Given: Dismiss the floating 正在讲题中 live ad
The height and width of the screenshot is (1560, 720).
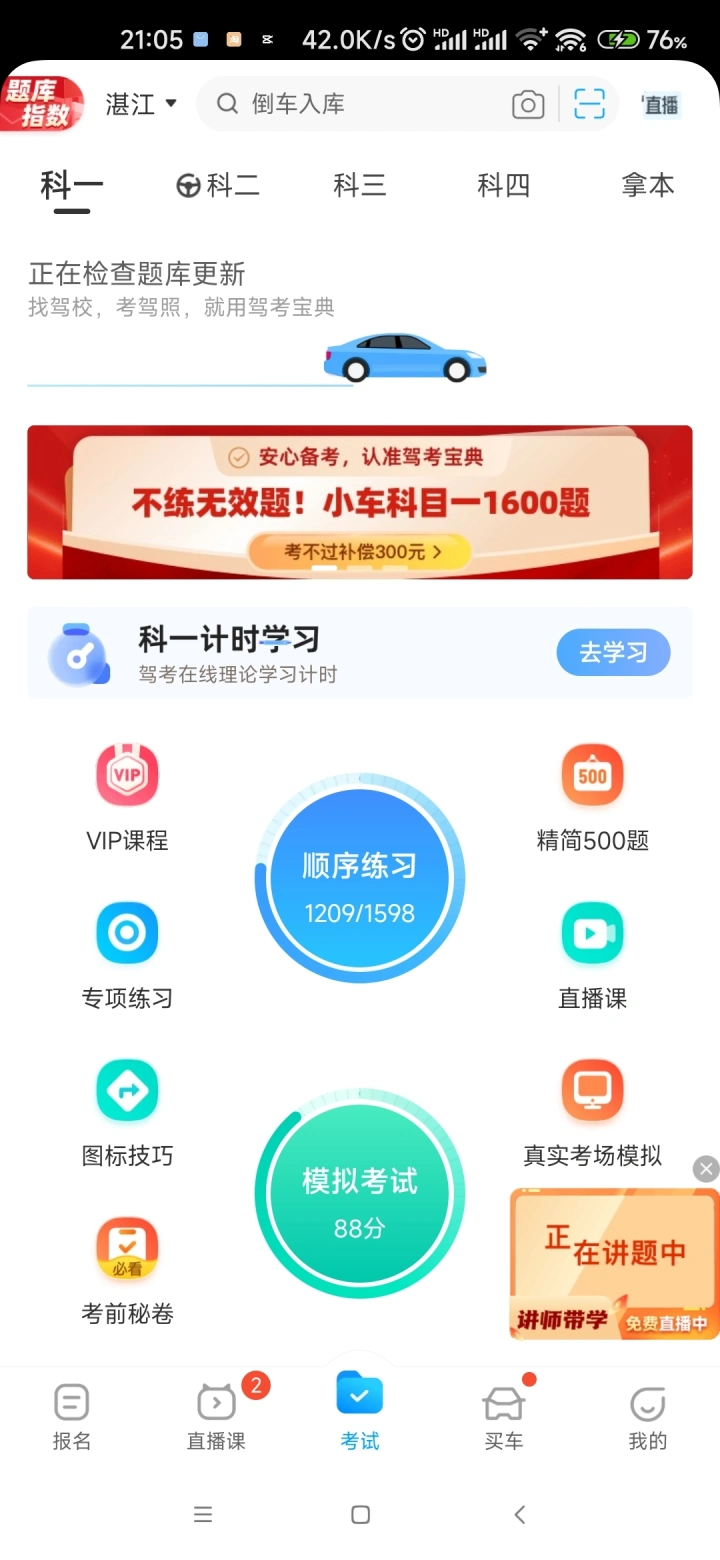Looking at the screenshot, I should (x=706, y=1169).
